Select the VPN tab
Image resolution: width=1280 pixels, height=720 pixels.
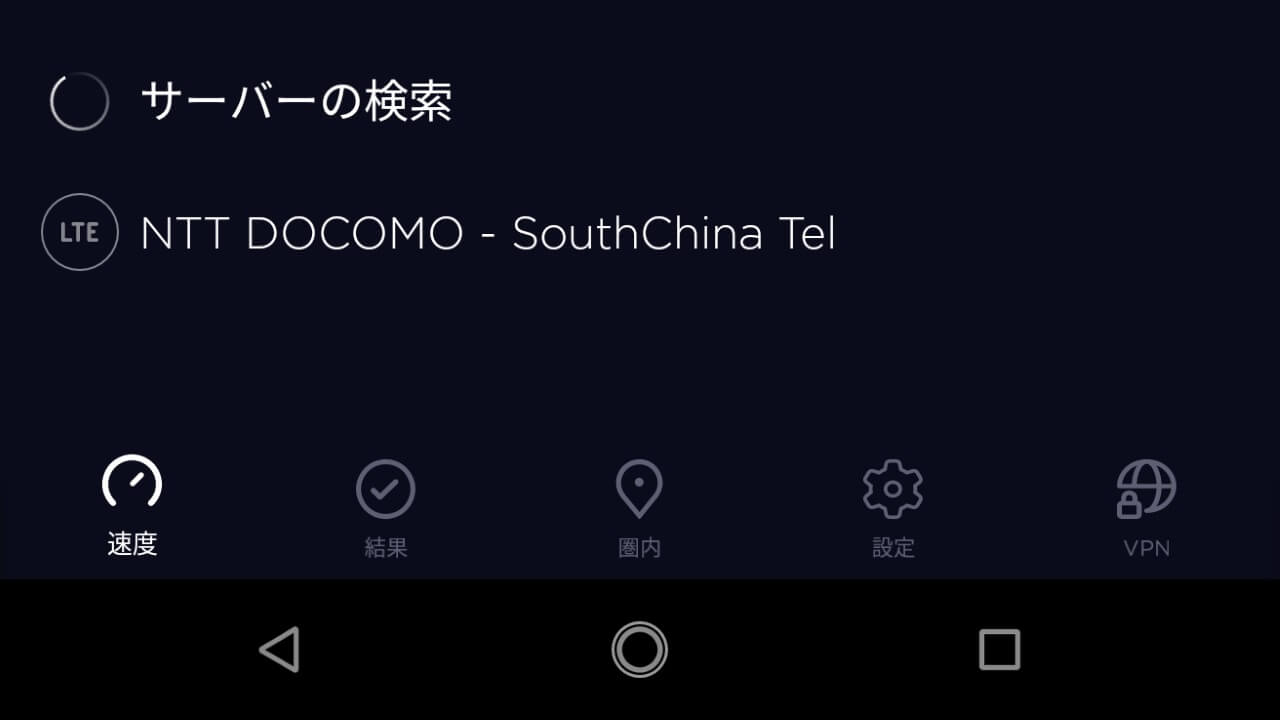pyautogui.click(x=1146, y=508)
